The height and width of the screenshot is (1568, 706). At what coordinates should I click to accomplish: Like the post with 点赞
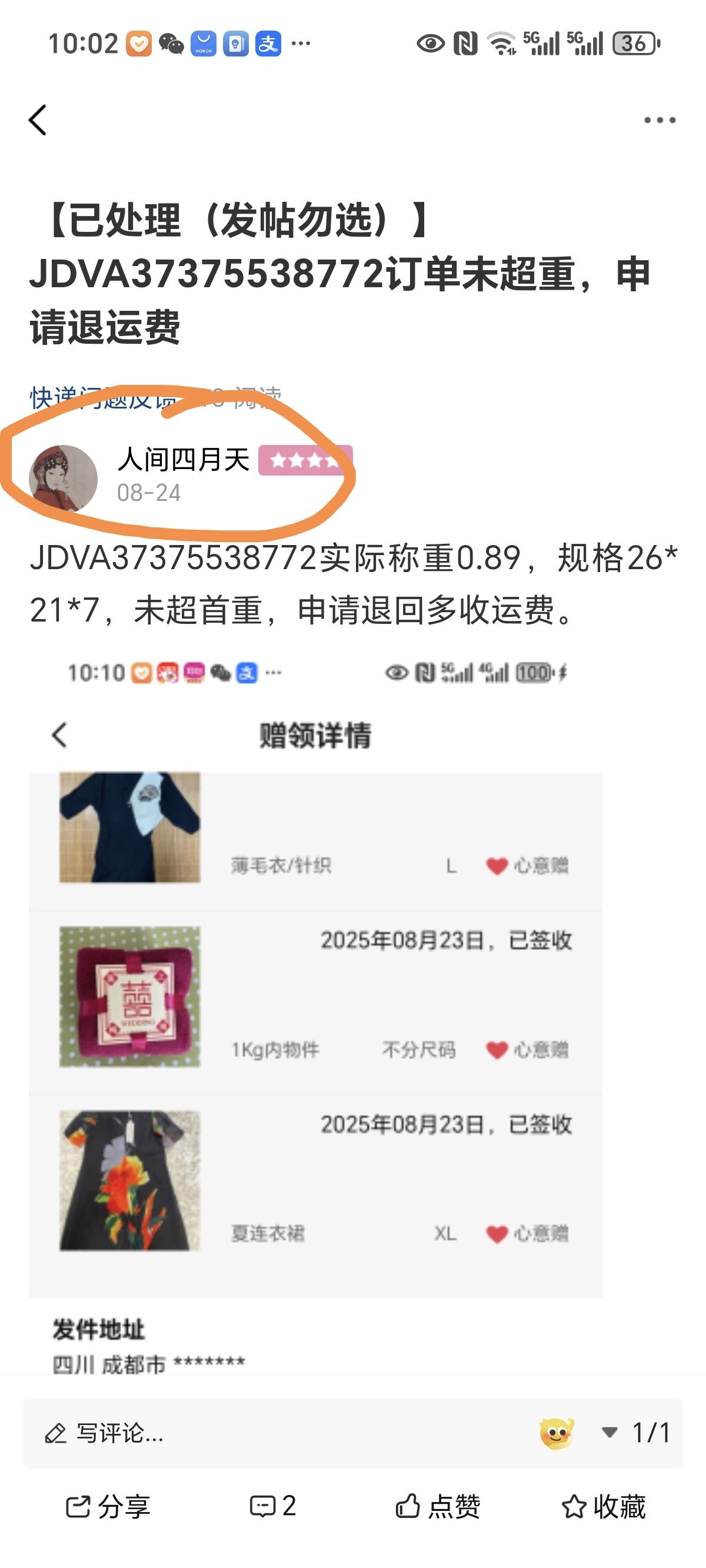[438, 1507]
